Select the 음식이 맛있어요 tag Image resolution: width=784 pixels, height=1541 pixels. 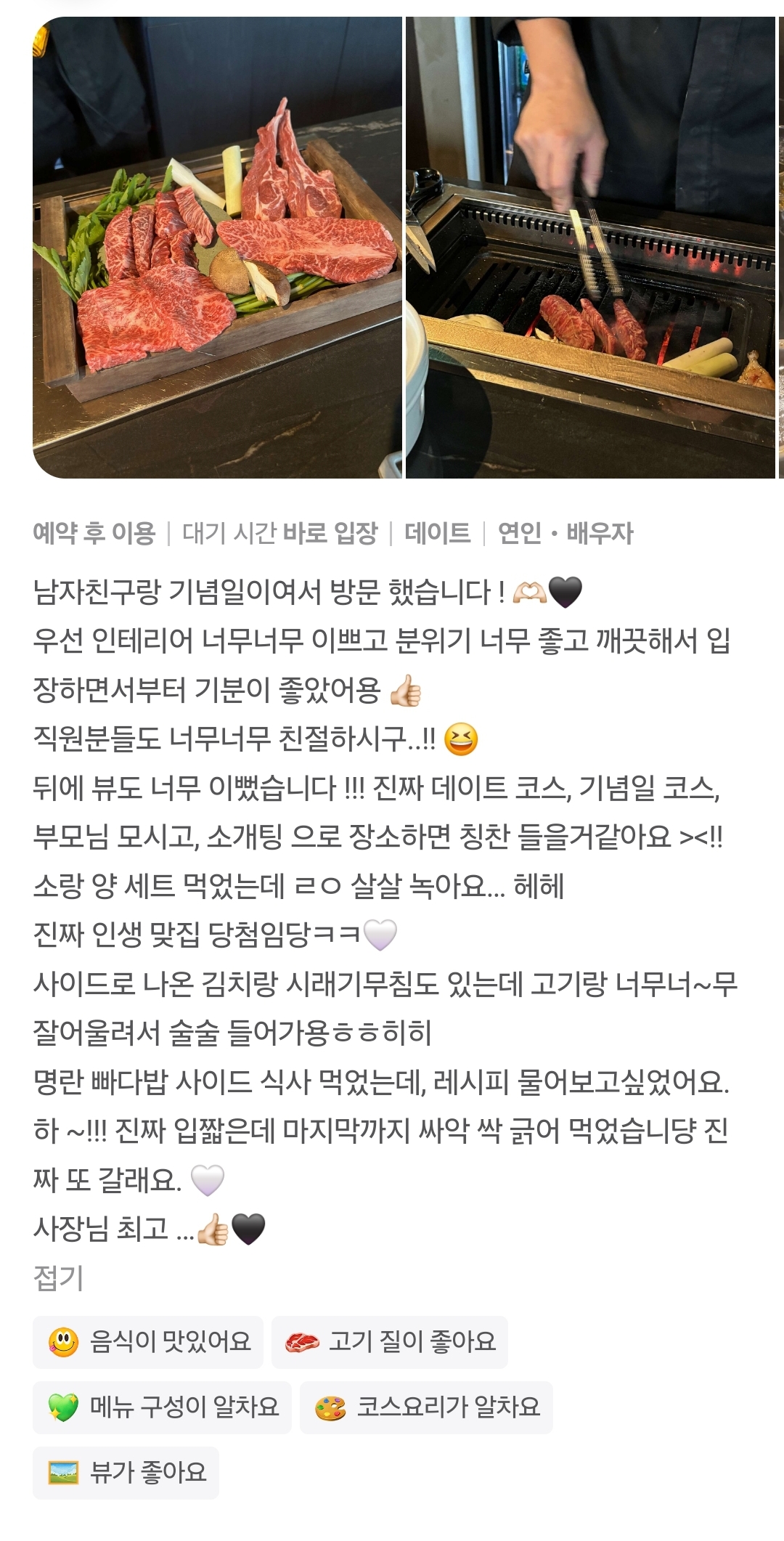point(148,1342)
